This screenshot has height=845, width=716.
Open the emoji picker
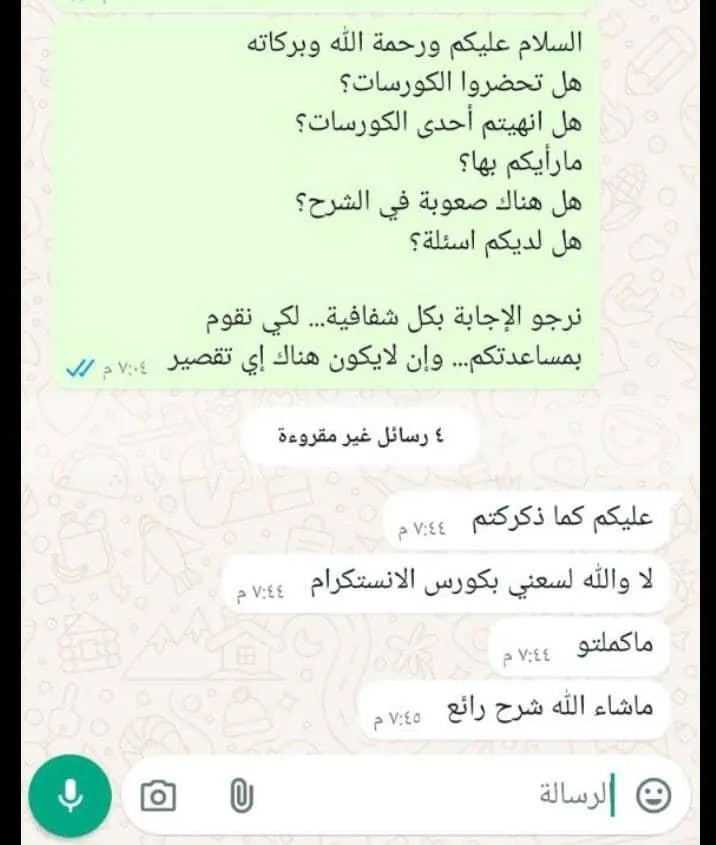pos(655,796)
